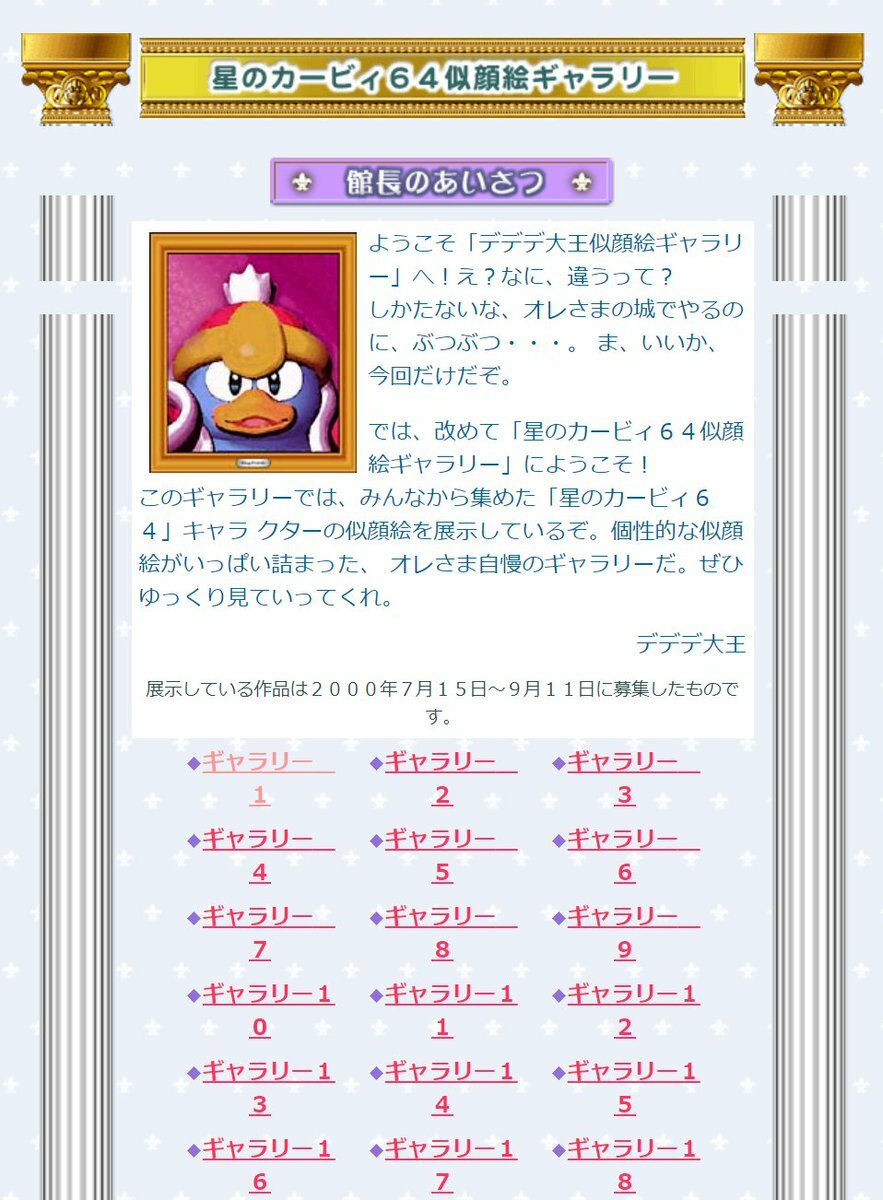Visit ギャラリー11
The image size is (883, 1200).
click(x=450, y=994)
